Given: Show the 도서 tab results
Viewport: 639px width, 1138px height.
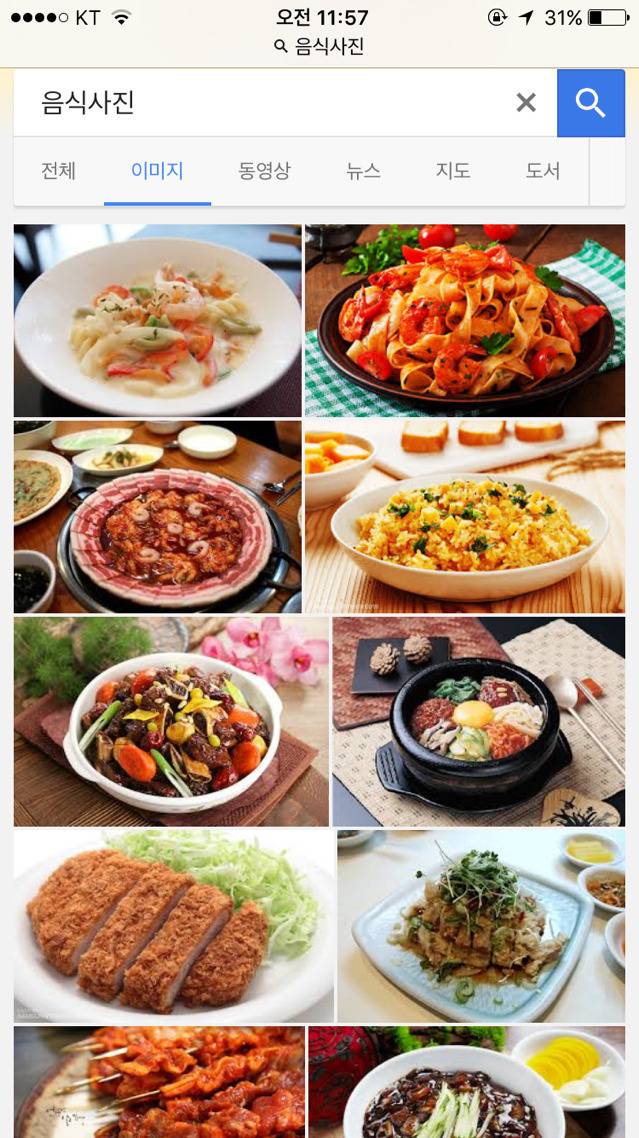Looking at the screenshot, I should (543, 171).
